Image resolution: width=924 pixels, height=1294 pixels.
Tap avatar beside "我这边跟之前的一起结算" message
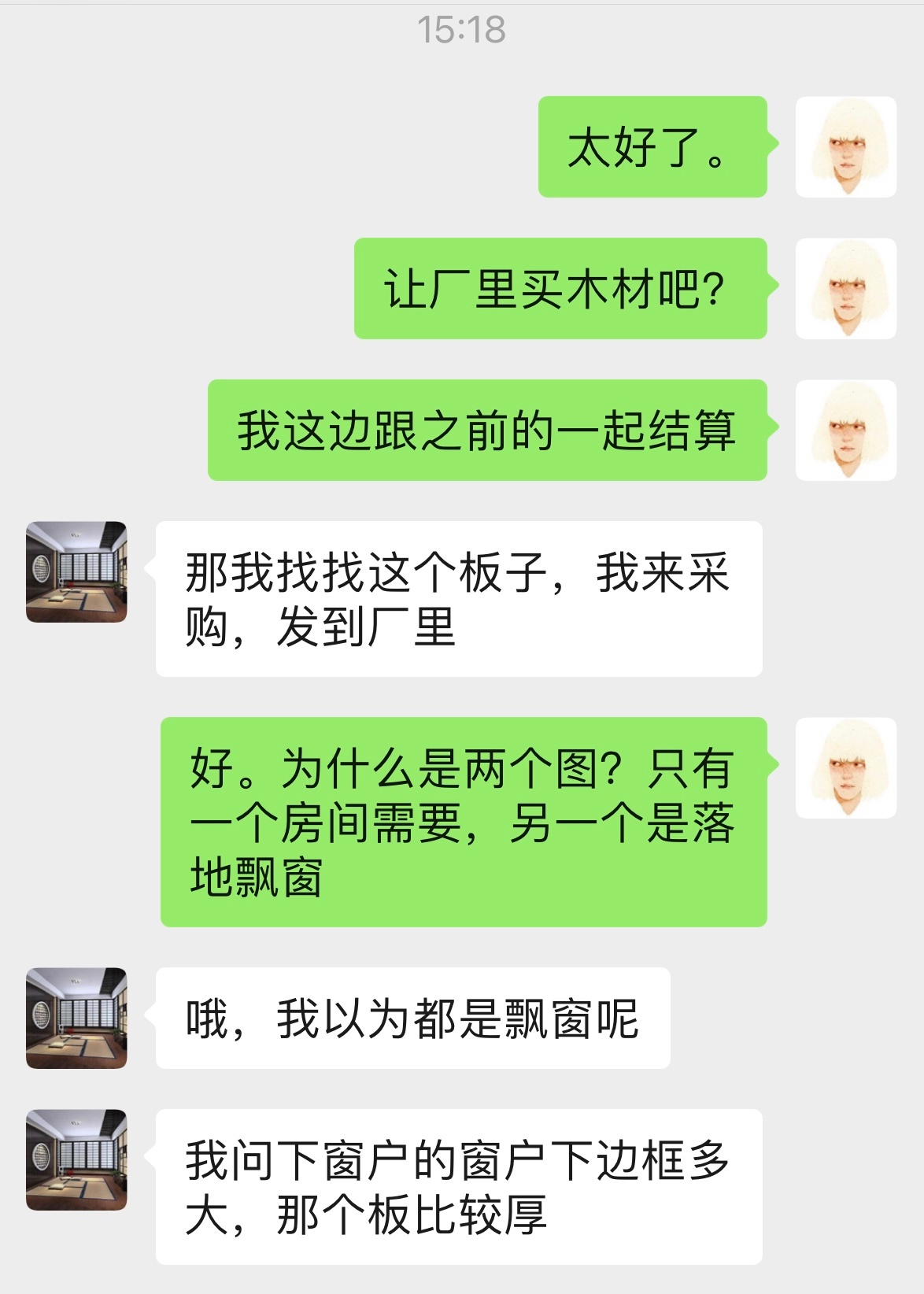[x=846, y=431]
